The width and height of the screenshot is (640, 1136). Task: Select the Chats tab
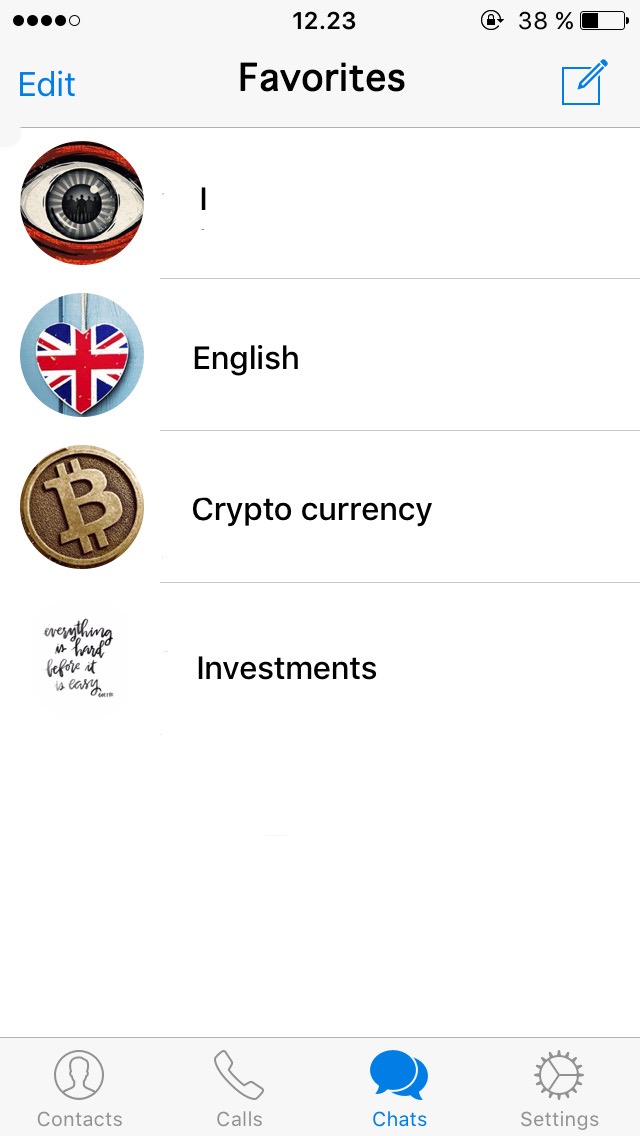(x=399, y=1089)
